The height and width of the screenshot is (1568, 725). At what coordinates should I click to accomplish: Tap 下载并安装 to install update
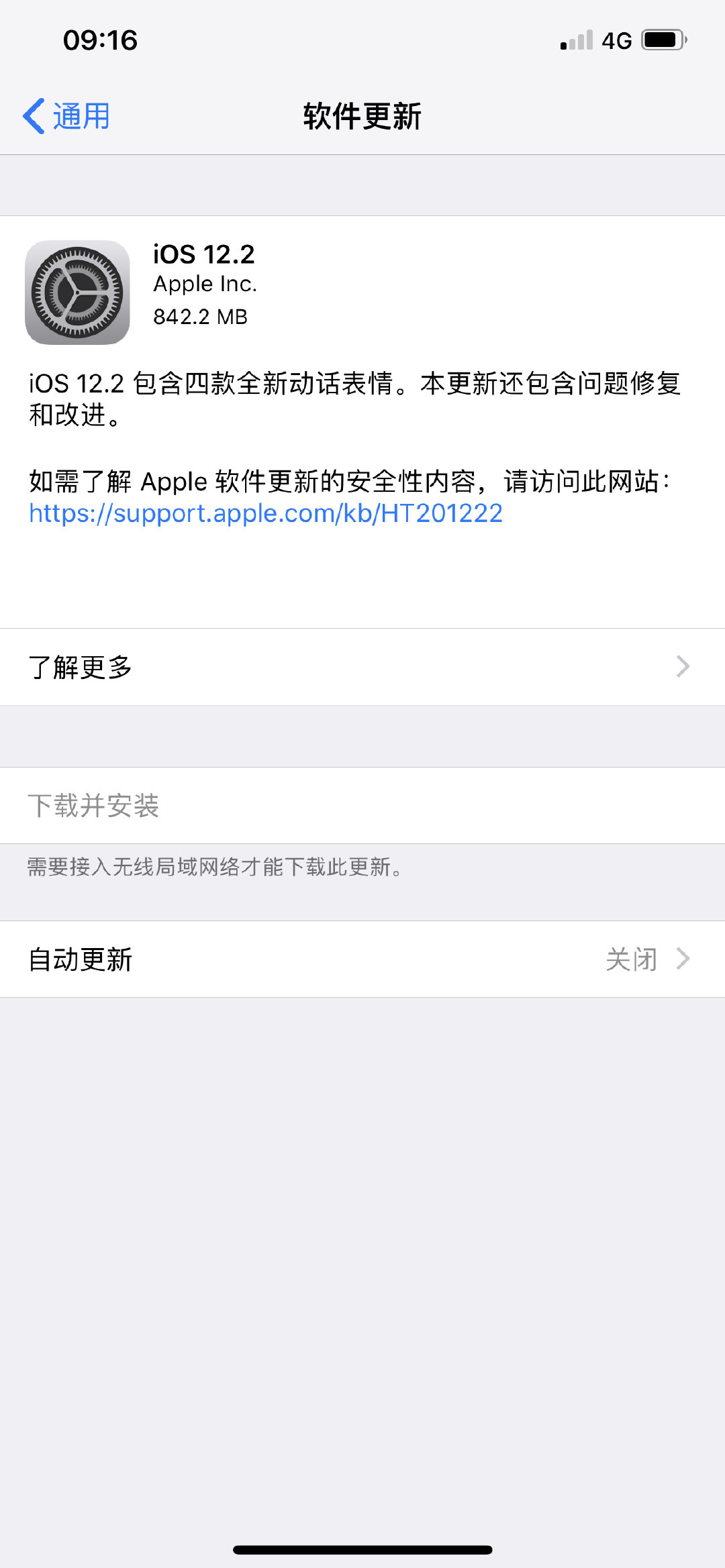(94, 805)
